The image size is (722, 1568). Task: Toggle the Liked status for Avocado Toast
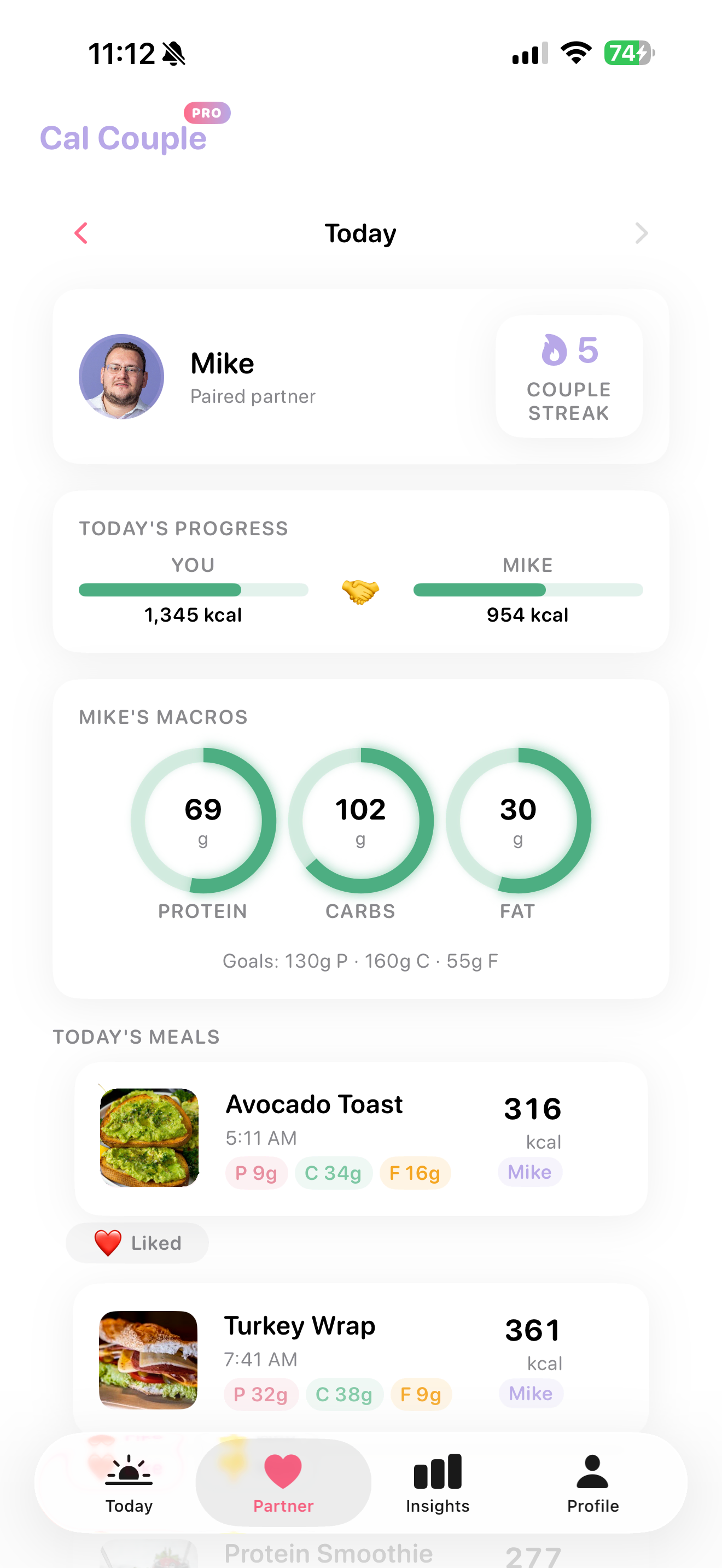point(137,1242)
